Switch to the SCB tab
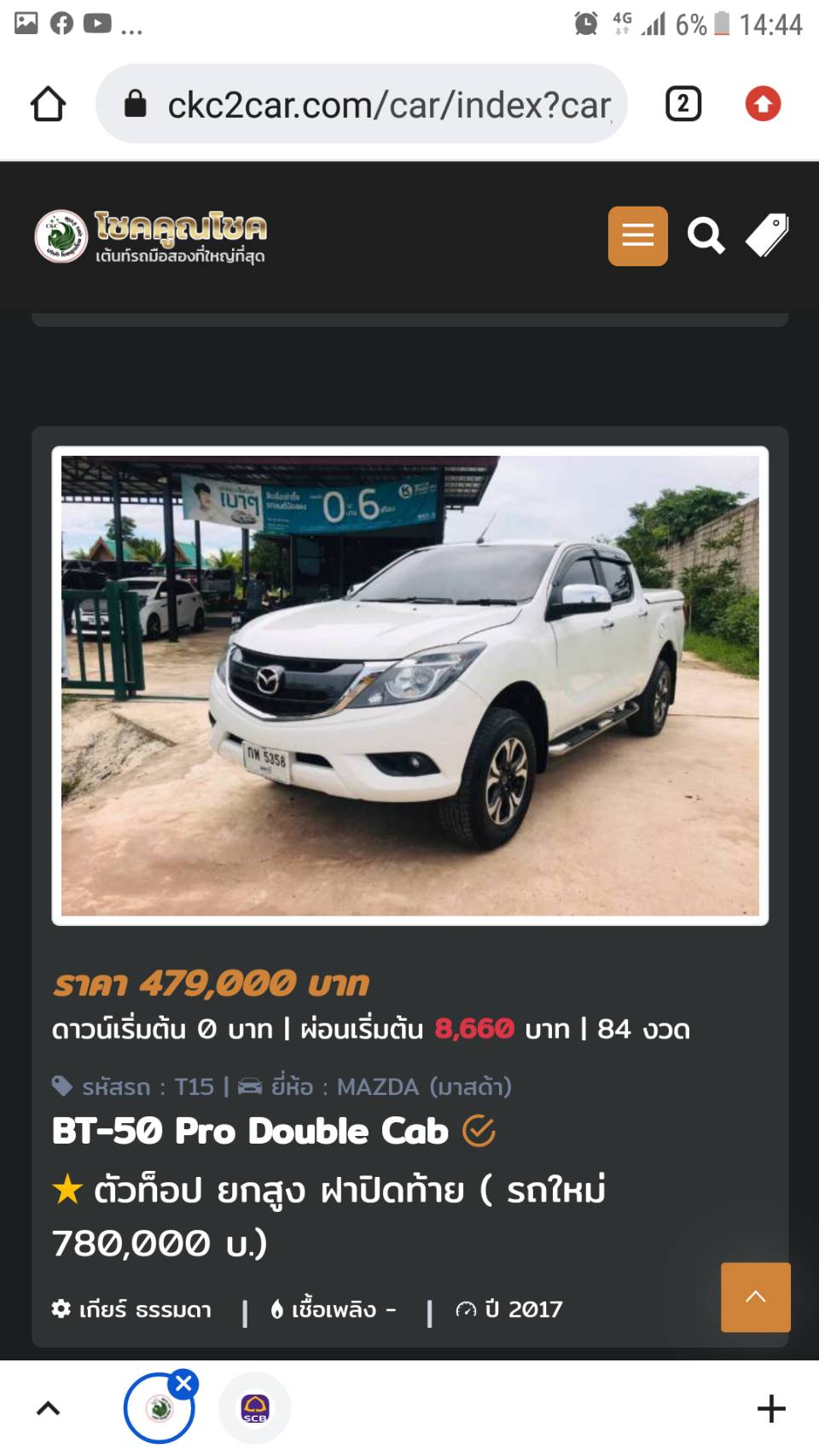 coord(255,1408)
